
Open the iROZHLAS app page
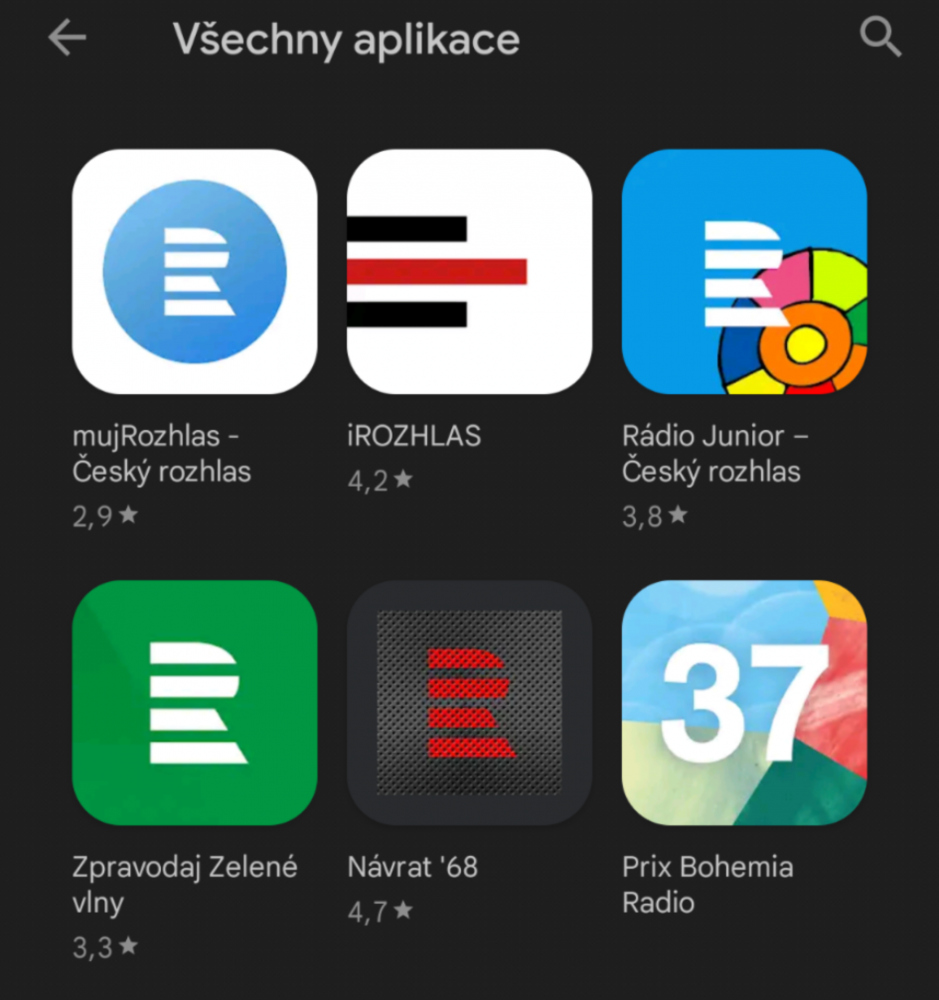[x=469, y=272]
